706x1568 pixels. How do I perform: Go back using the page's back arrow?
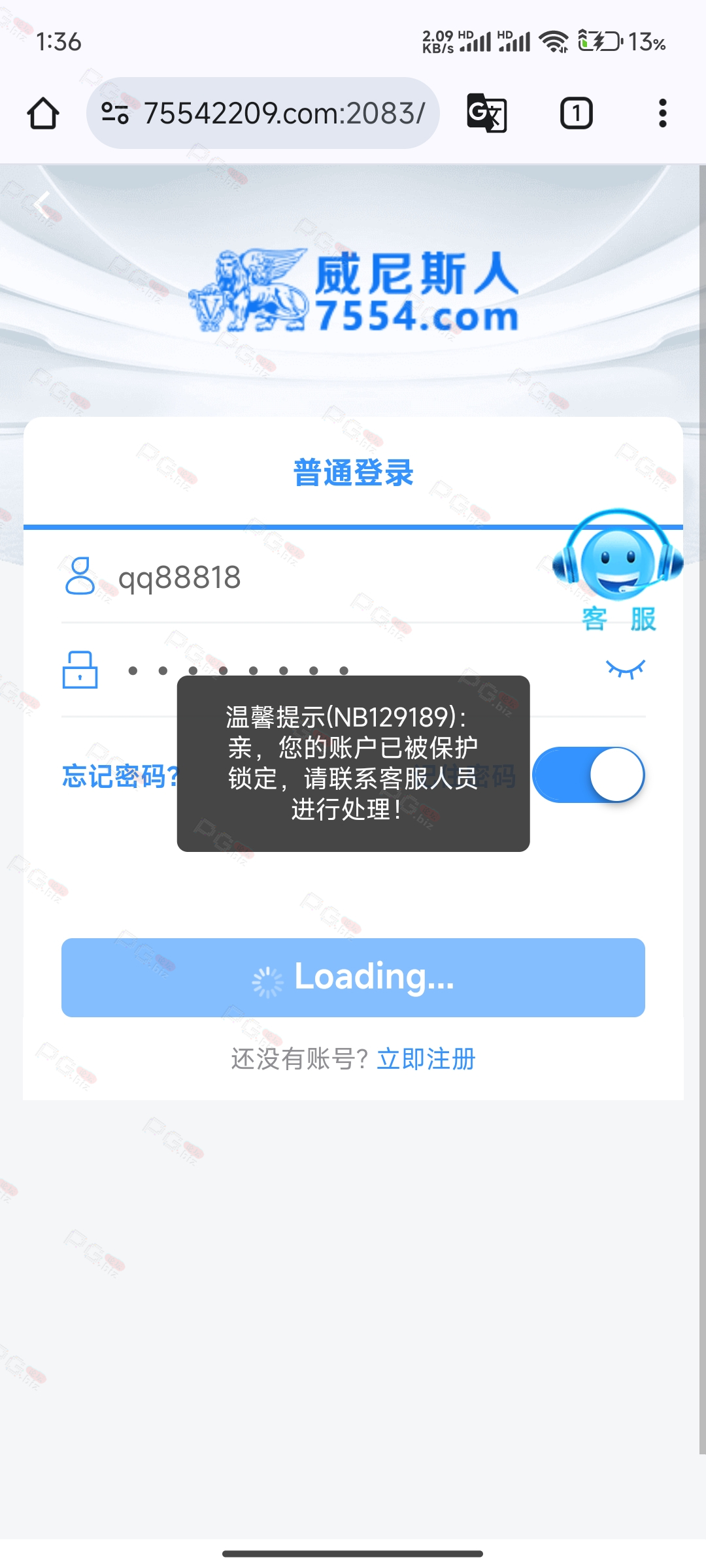pyautogui.click(x=43, y=205)
